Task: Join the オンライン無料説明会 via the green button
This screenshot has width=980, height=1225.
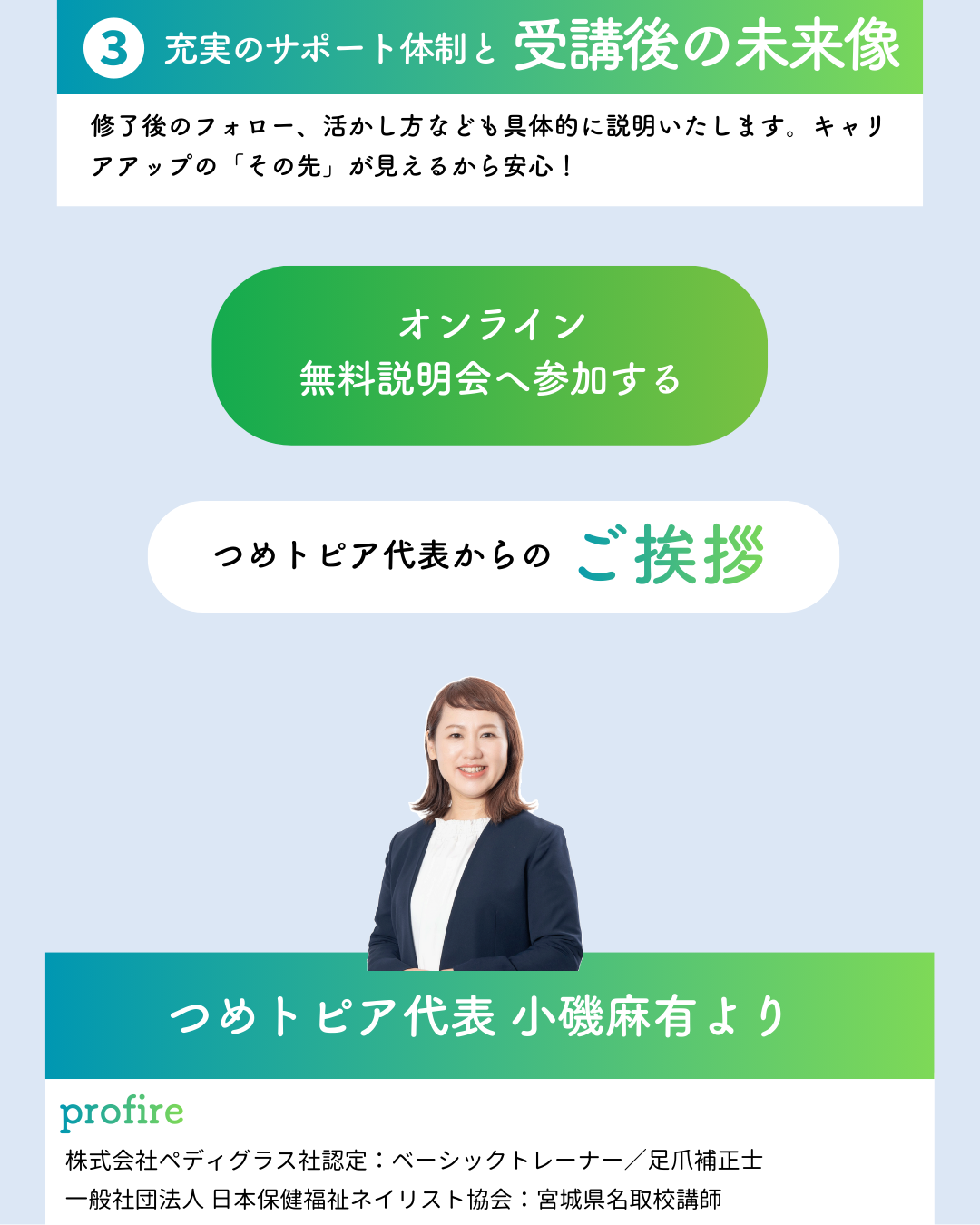Action: tap(490, 355)
